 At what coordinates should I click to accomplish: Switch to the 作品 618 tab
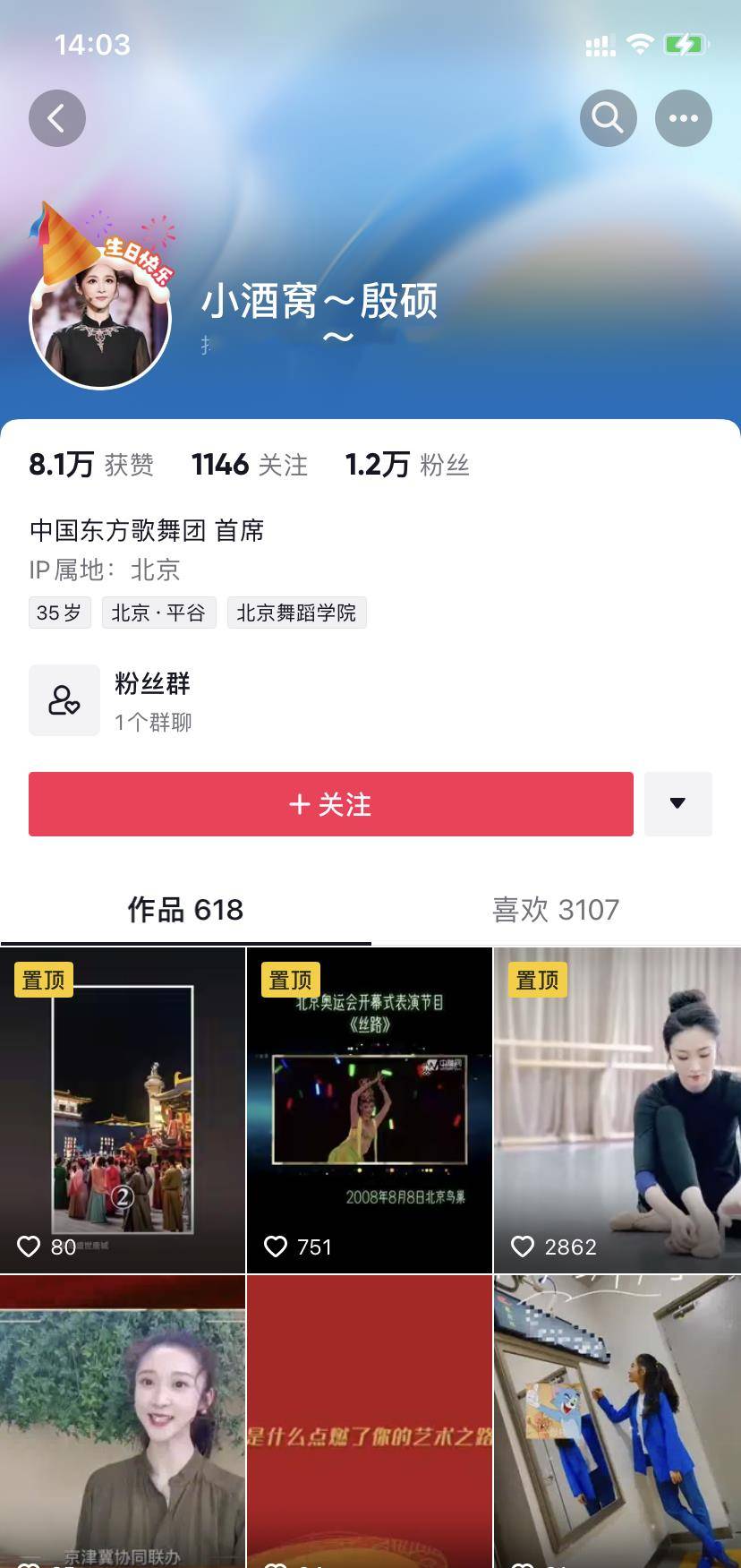[x=184, y=910]
